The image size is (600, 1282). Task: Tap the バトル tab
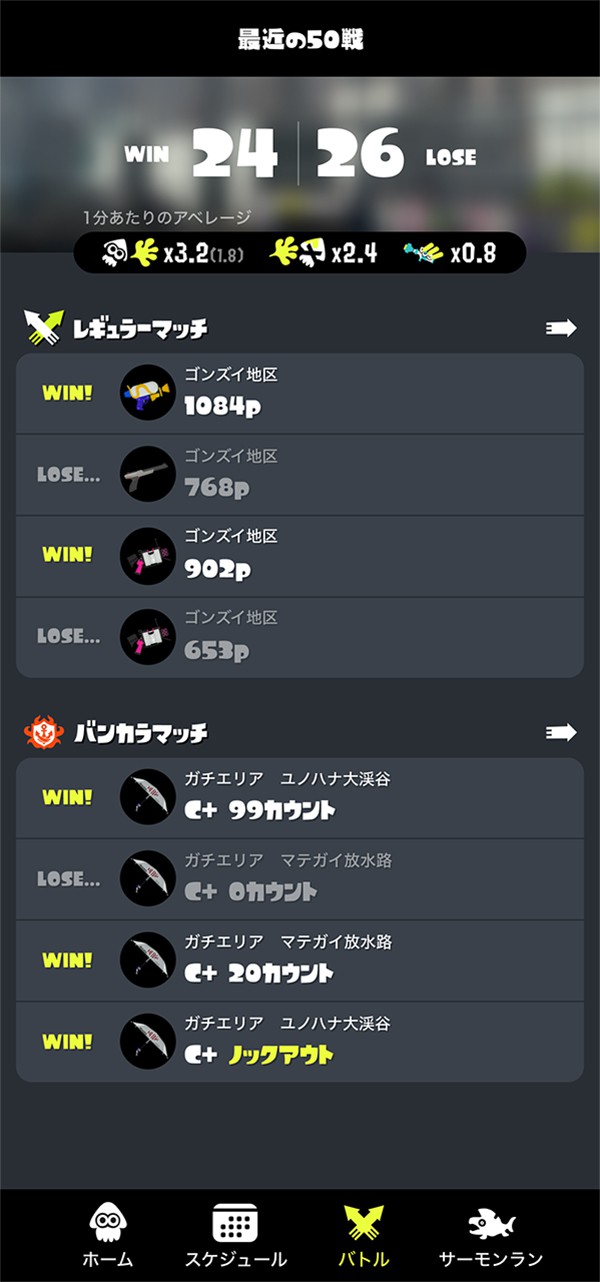point(364,1236)
